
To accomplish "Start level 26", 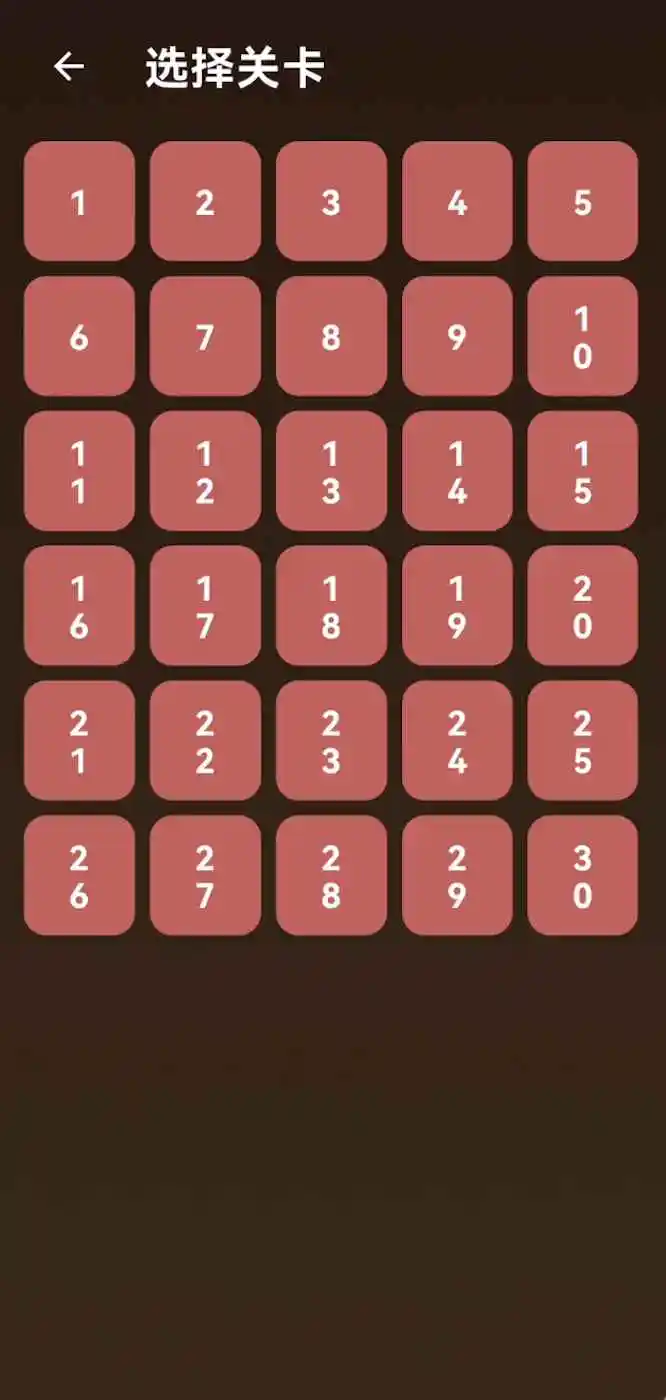I will [79, 876].
